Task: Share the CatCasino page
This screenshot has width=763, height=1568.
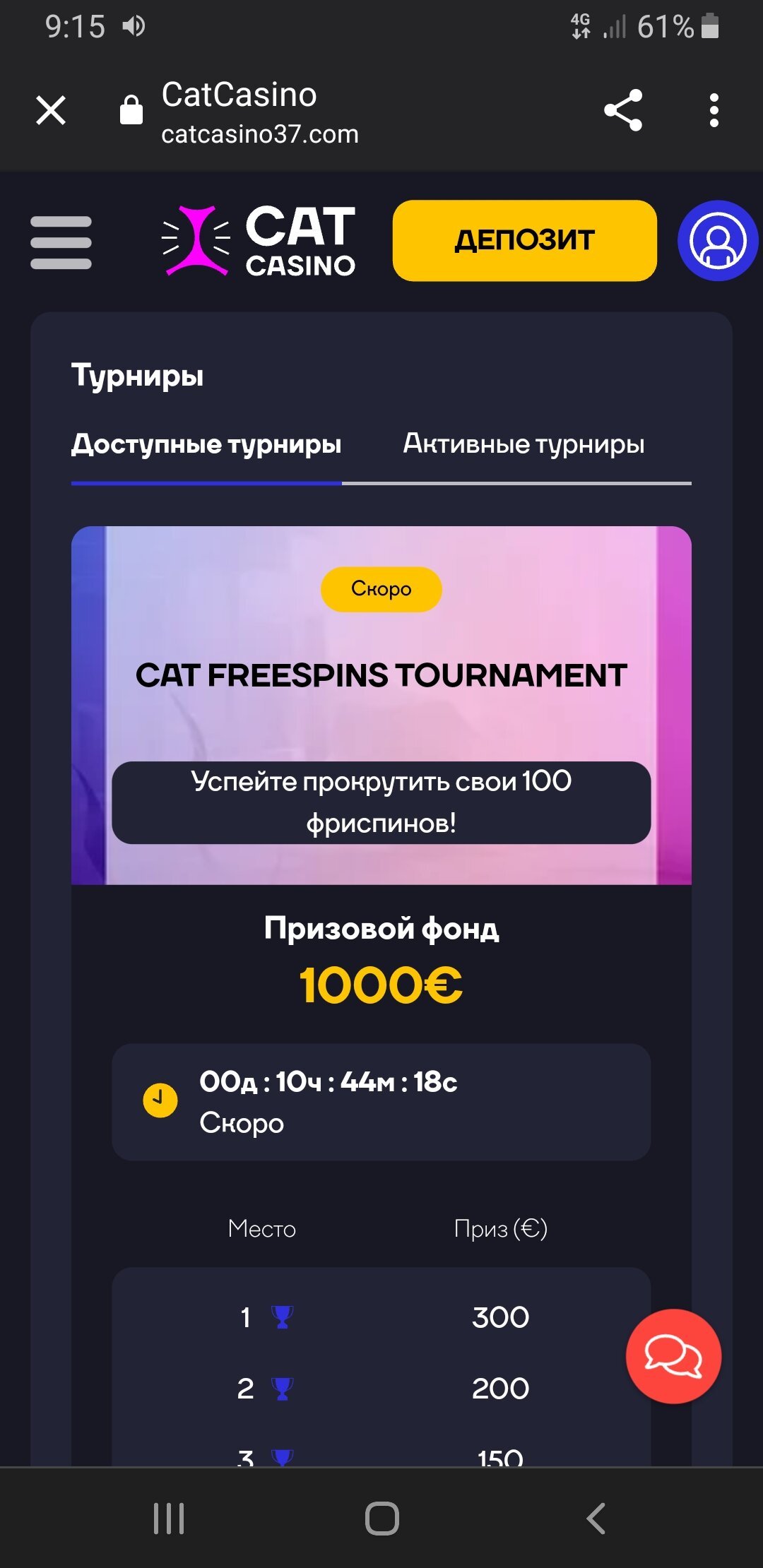Action: pos(623,110)
